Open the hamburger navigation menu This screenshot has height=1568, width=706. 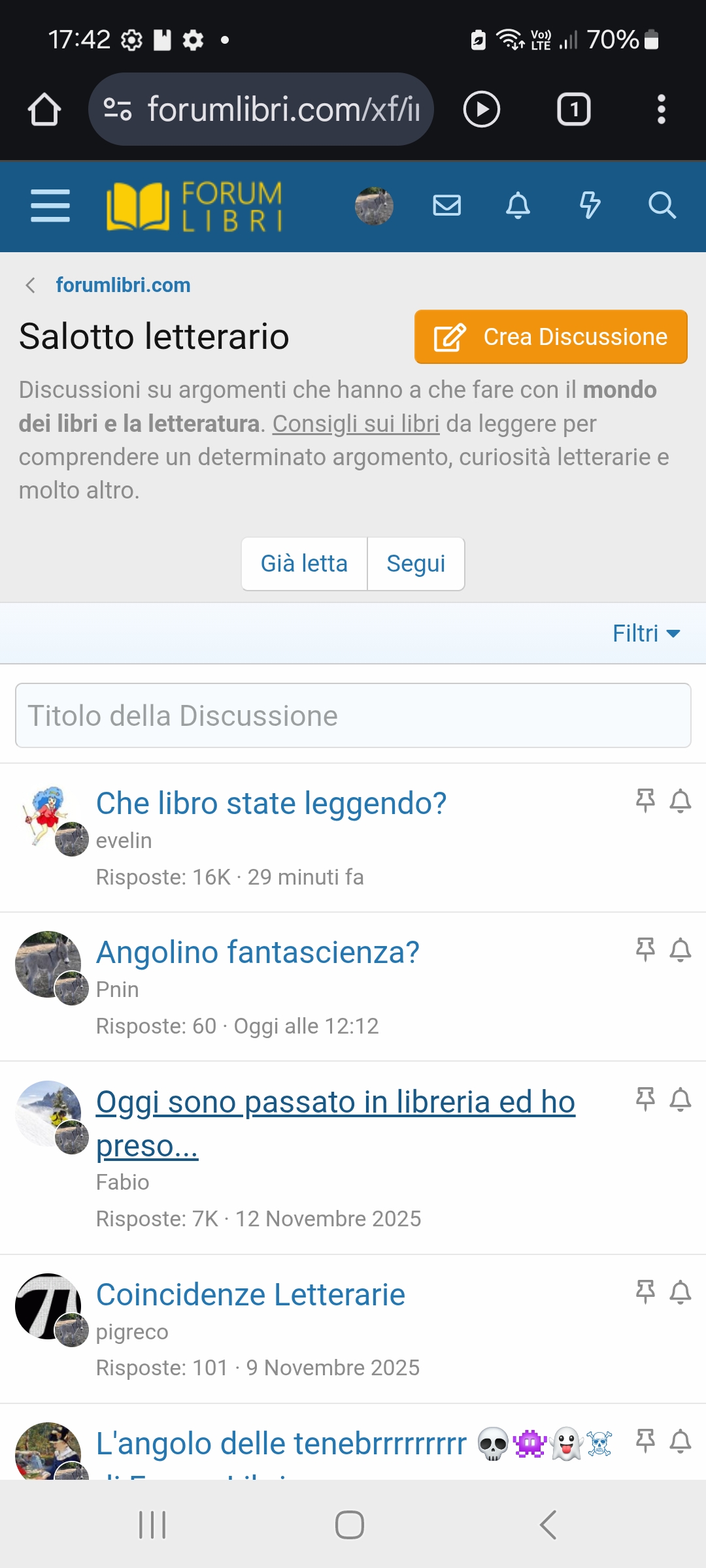50,206
